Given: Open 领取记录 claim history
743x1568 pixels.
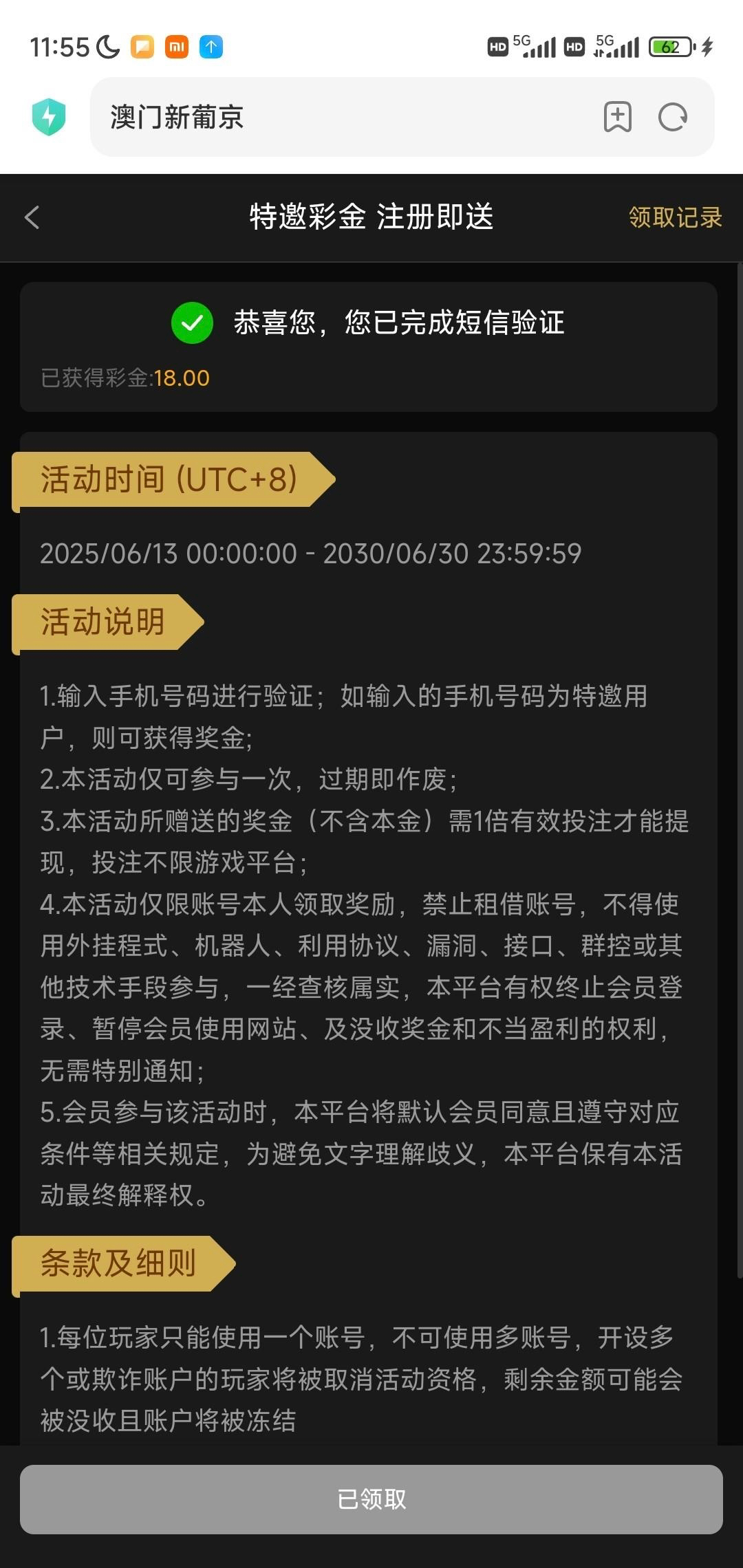Looking at the screenshot, I should click(x=675, y=217).
